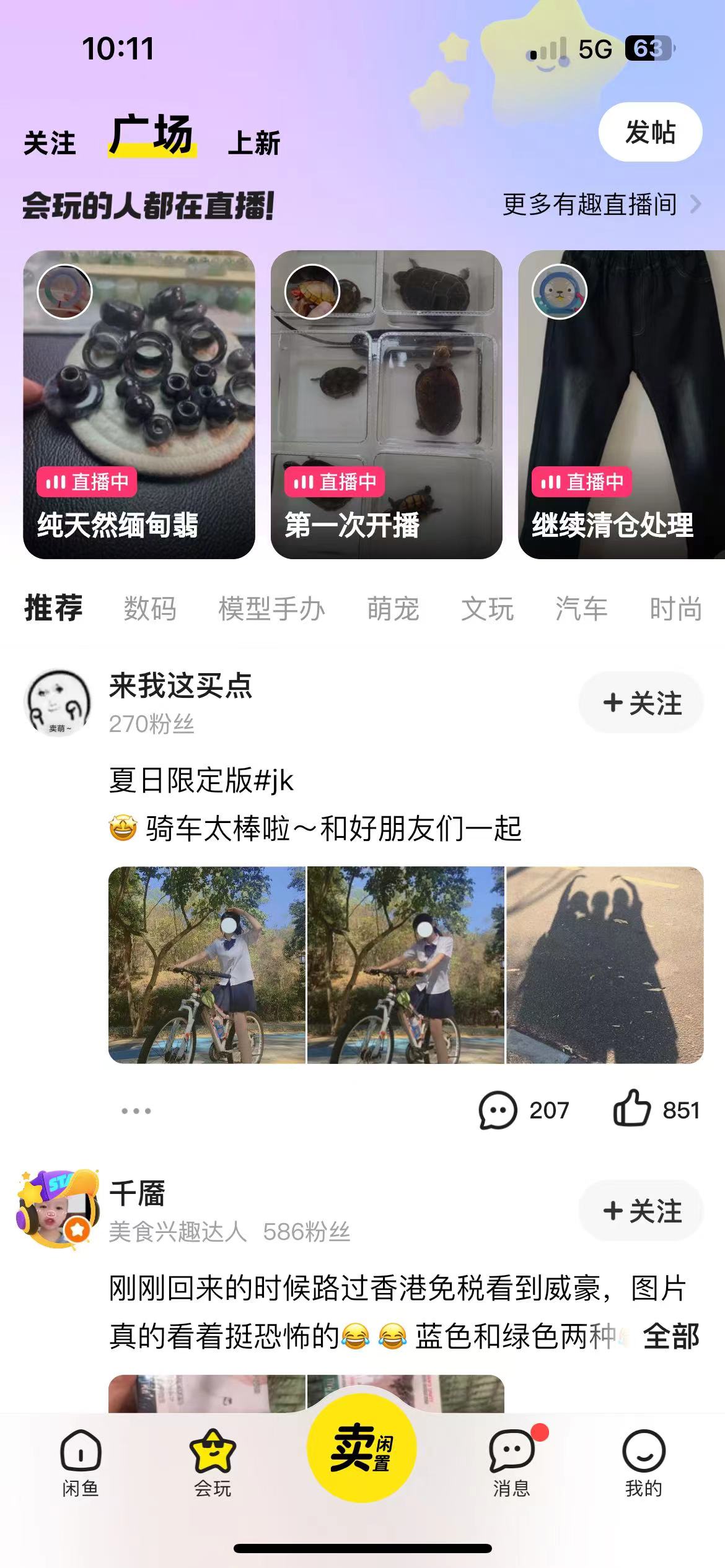Select the 萌宠 category
Viewport: 725px width, 1568px height.
(x=393, y=609)
